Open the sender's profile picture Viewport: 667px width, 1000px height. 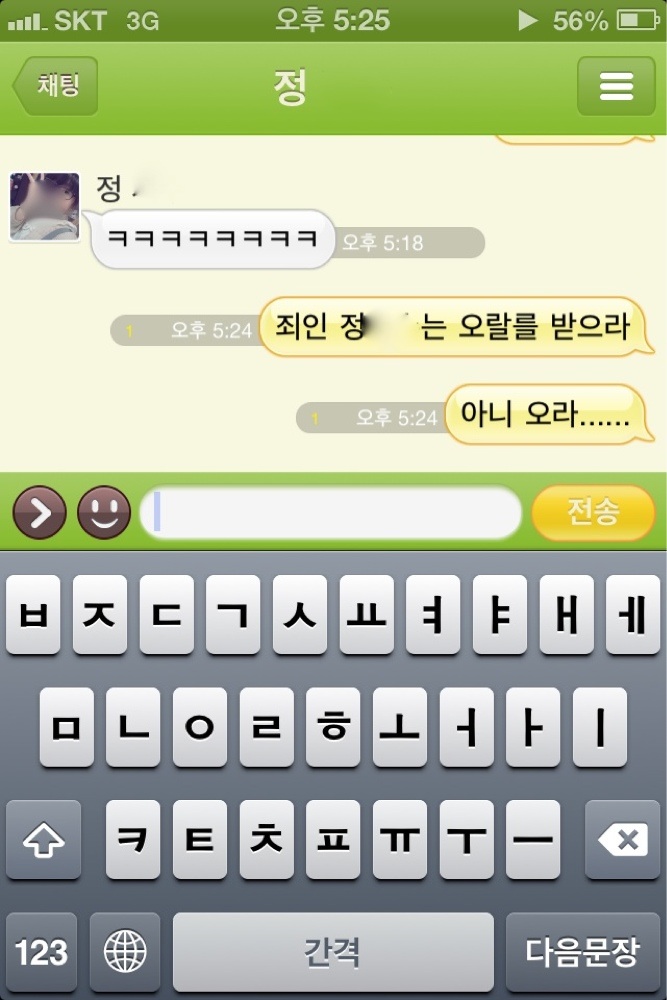tap(44, 207)
